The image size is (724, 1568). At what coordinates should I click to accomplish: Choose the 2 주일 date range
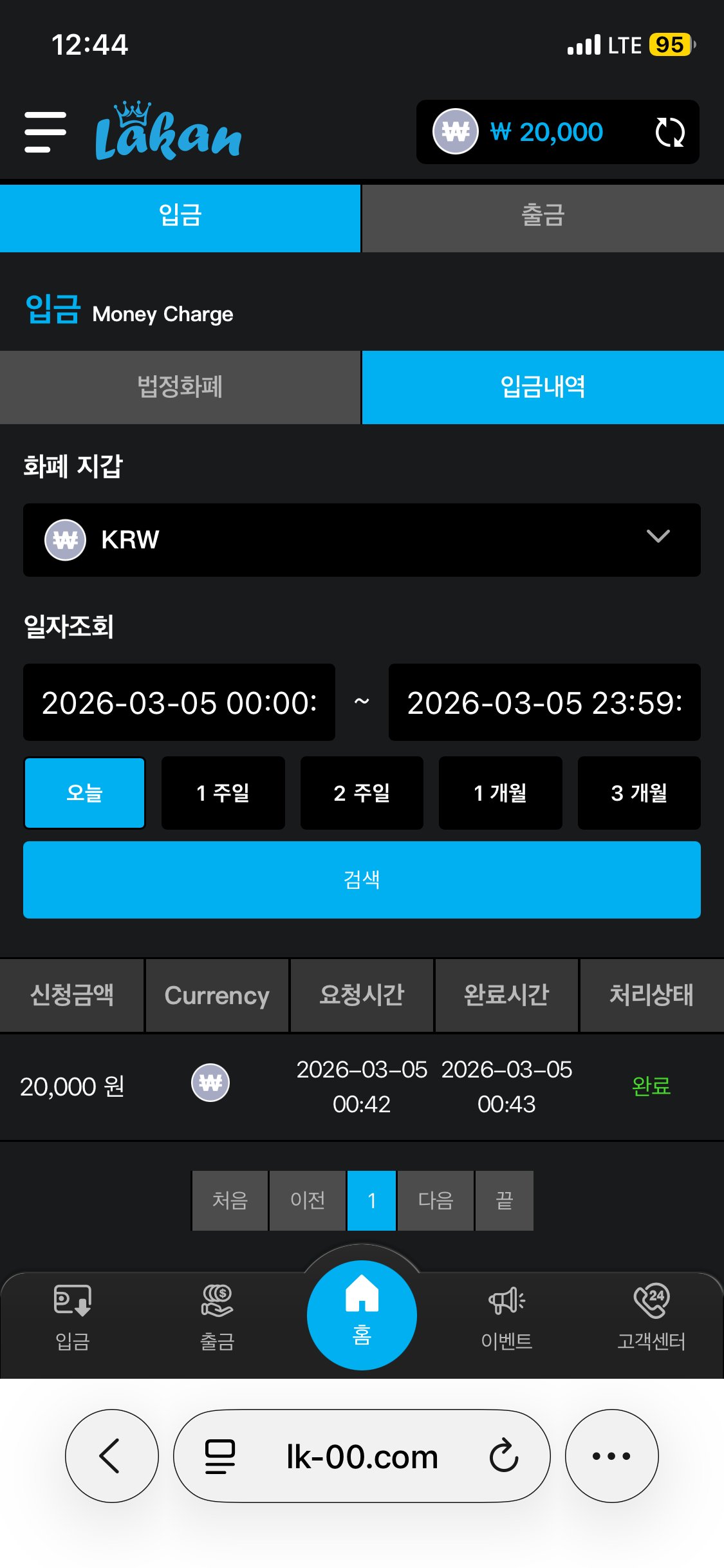tap(362, 793)
